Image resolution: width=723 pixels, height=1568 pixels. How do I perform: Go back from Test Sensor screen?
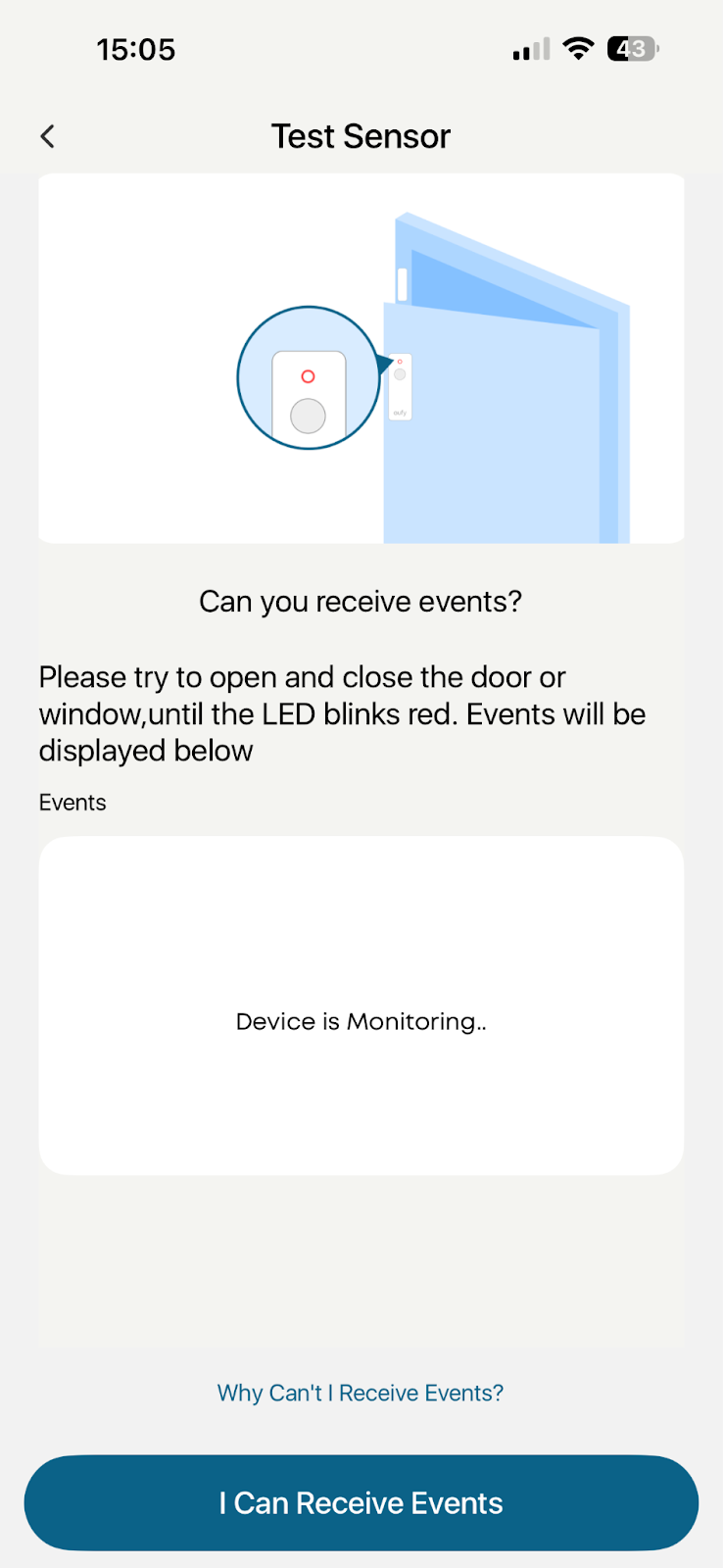coord(47,136)
